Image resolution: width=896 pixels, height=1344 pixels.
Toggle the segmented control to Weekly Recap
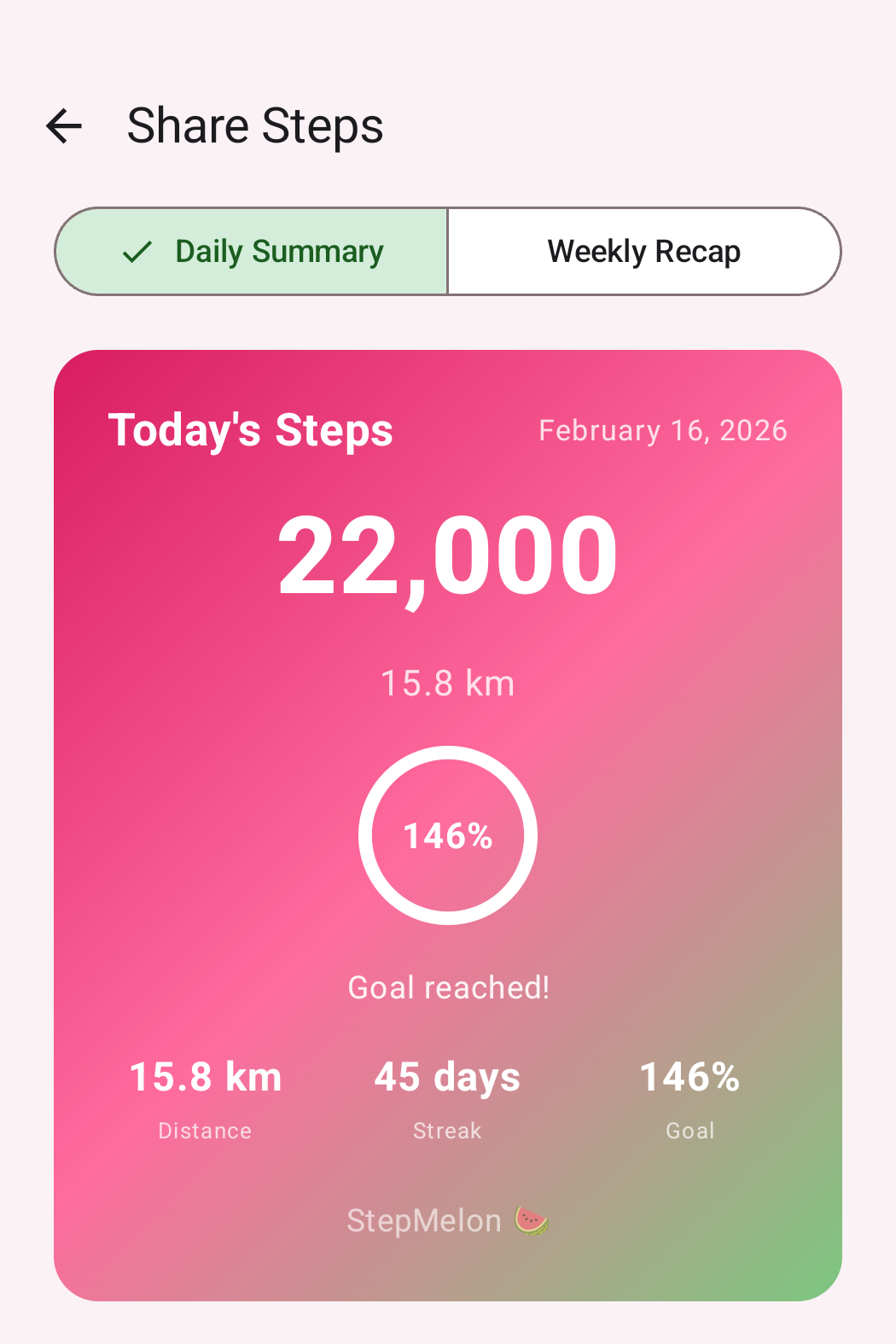tap(643, 251)
